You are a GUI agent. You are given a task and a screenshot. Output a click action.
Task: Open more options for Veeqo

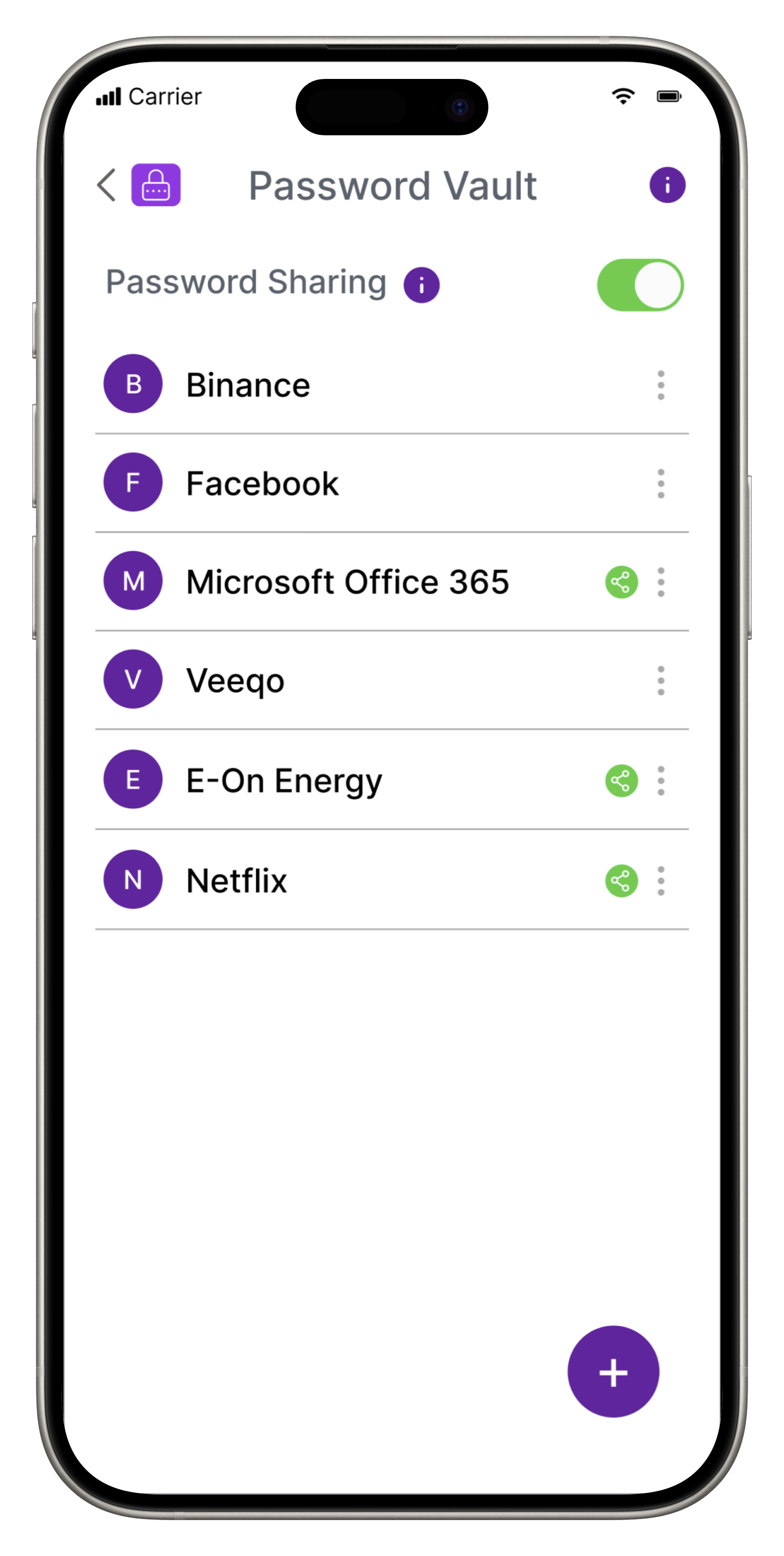click(x=661, y=681)
